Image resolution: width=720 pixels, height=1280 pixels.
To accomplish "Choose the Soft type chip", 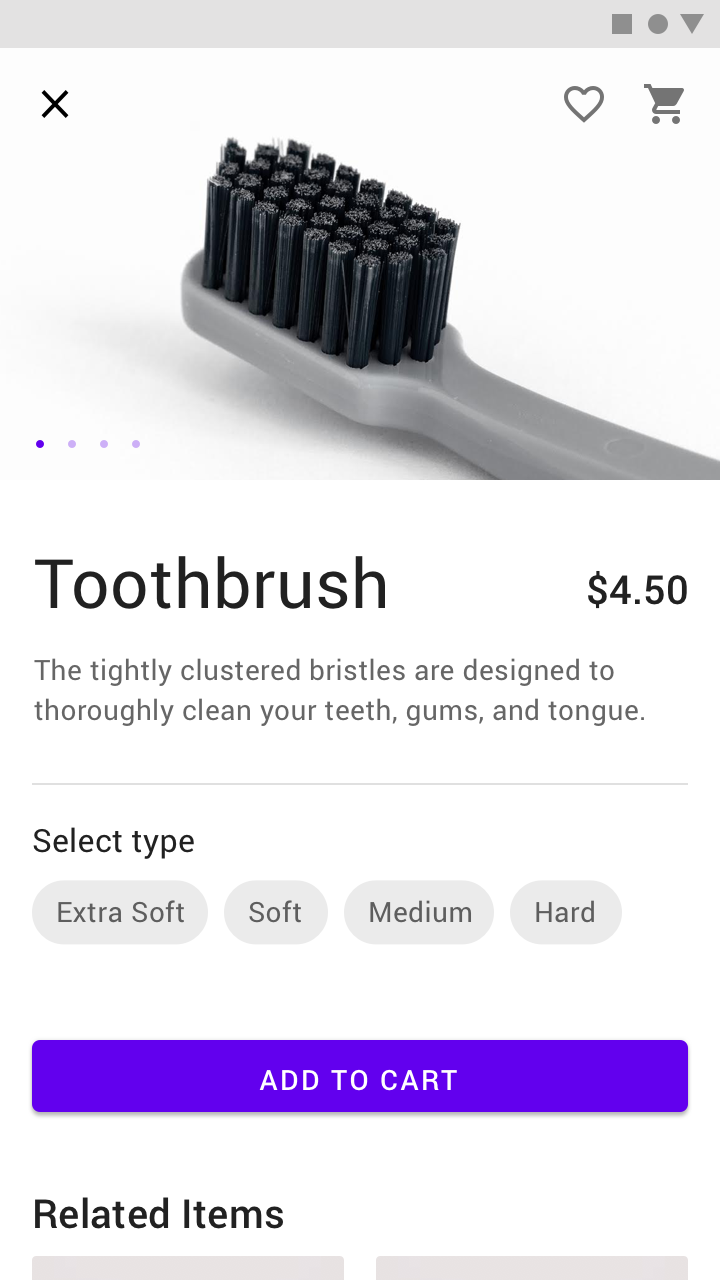I will [276, 912].
